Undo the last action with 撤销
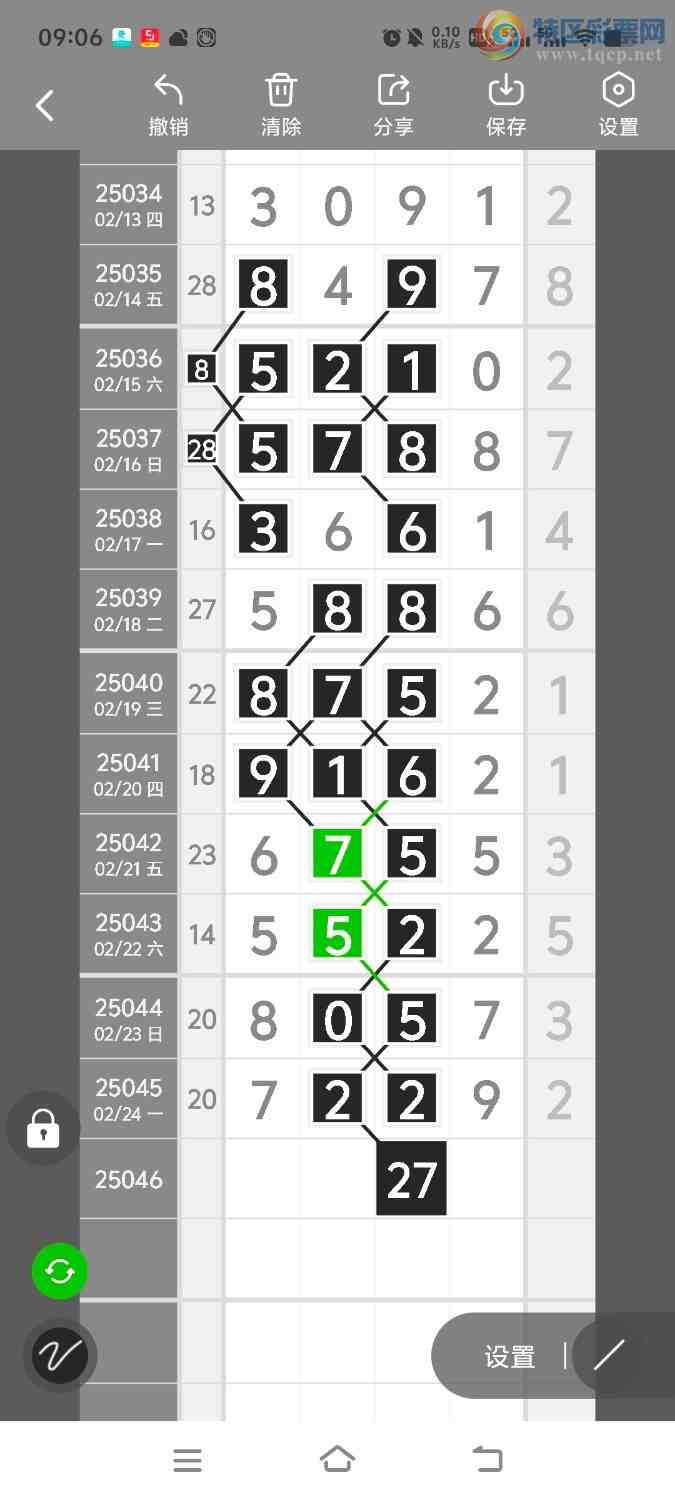This screenshot has width=675, height=1500. coord(168,105)
